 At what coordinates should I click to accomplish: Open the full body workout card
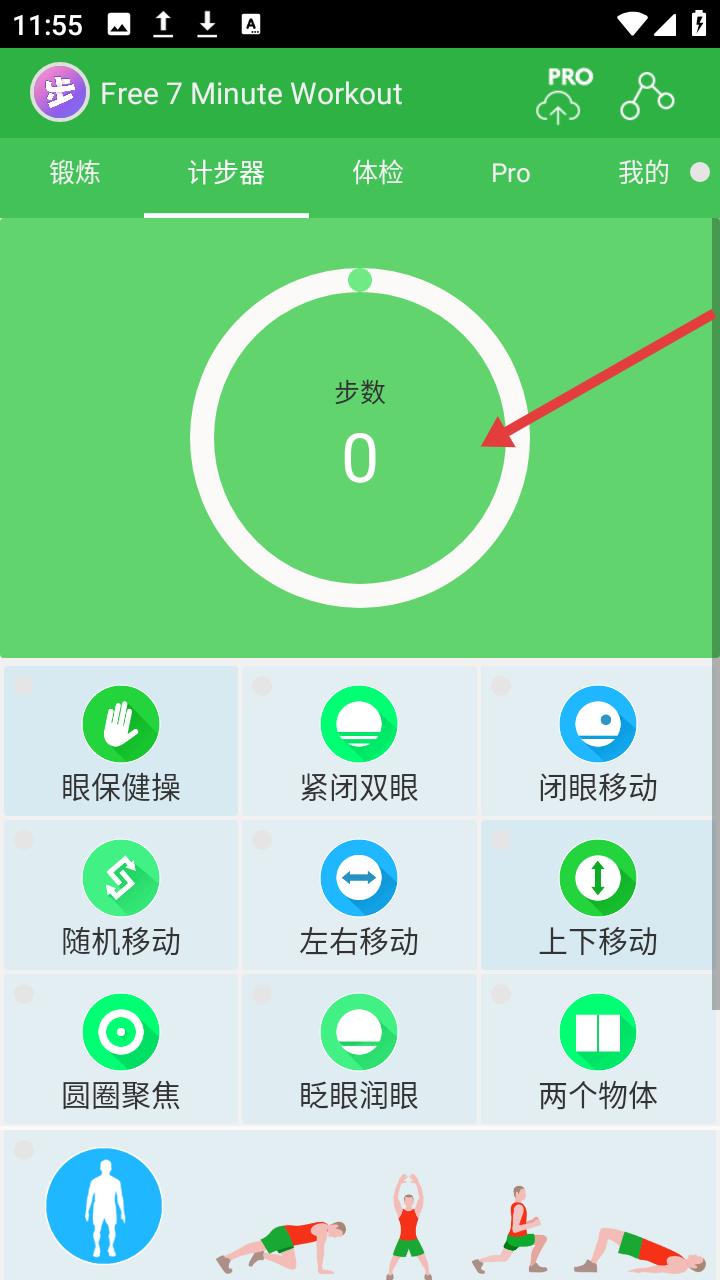(360, 1205)
